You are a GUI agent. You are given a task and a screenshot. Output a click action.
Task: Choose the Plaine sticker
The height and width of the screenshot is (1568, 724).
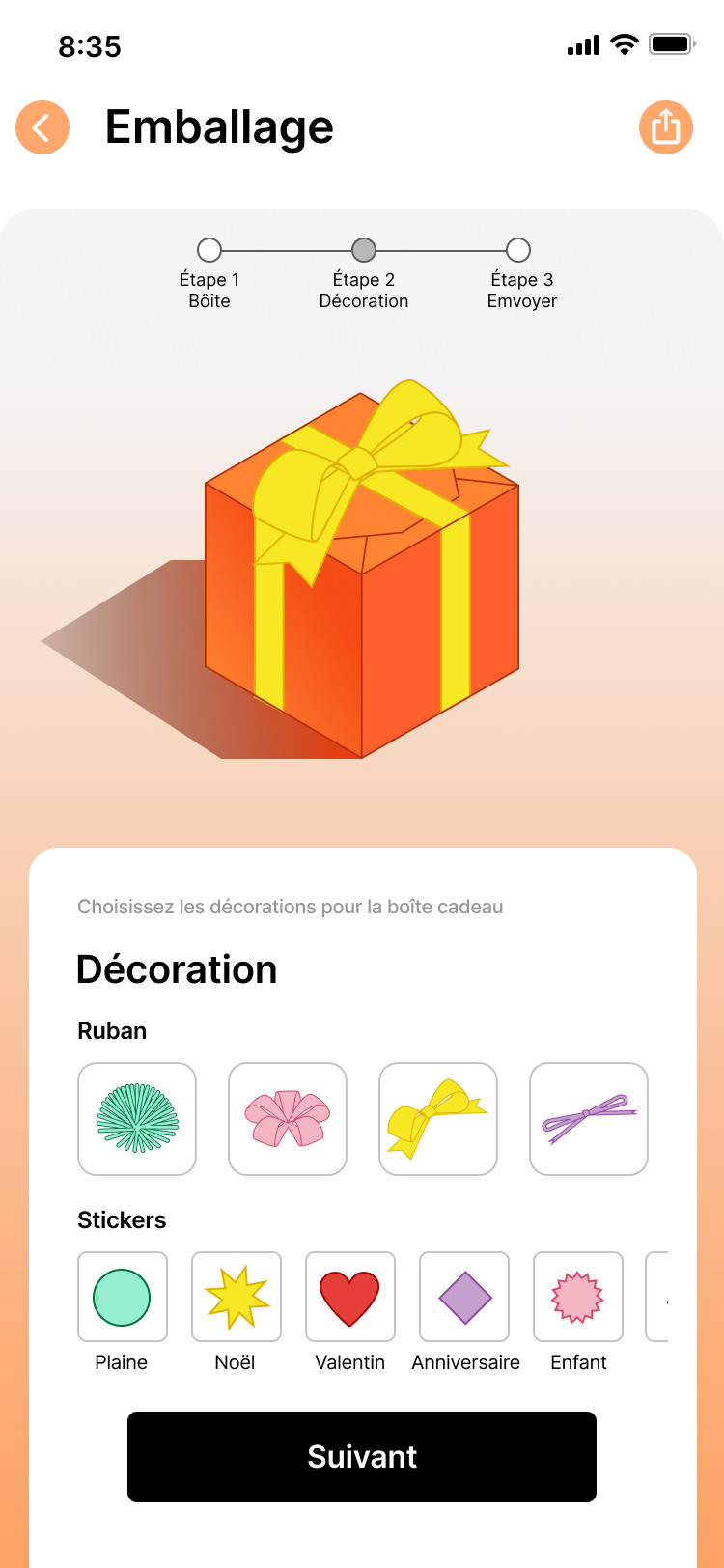click(123, 1297)
